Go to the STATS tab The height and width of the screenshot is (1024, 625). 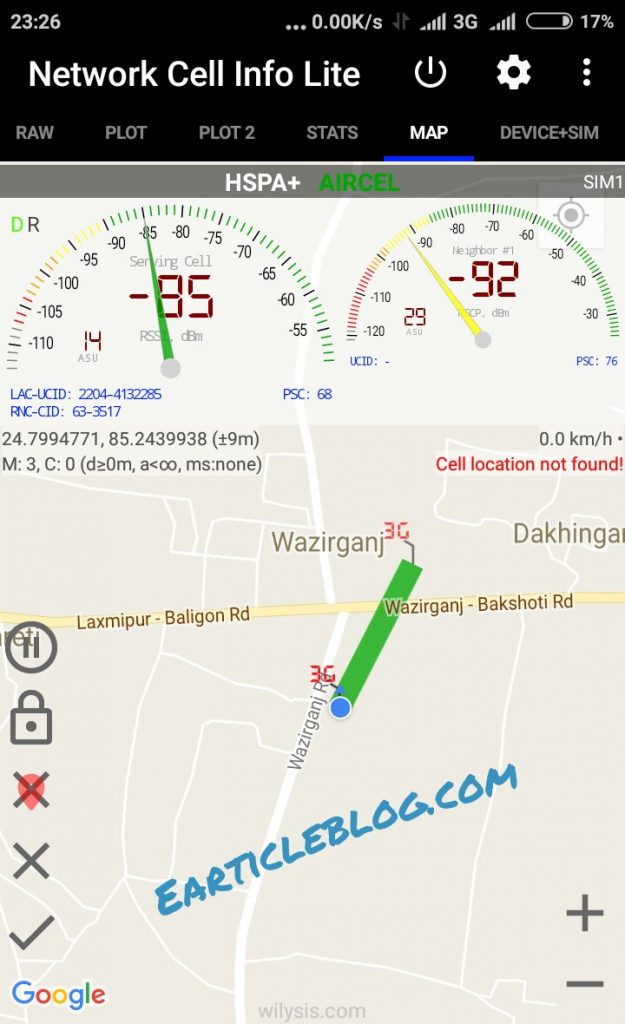(x=332, y=133)
